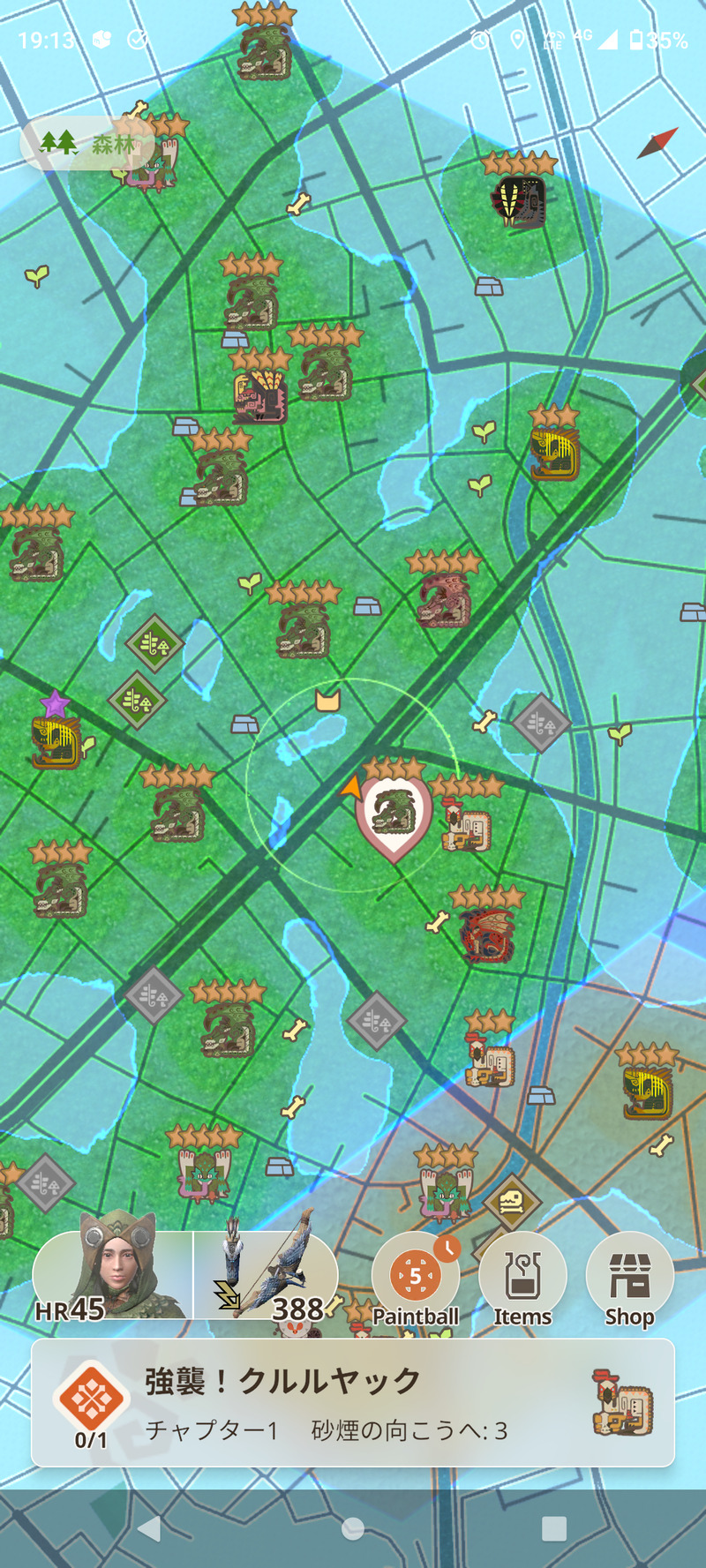
Task: Open the 強襲!クルルヤック quest card
Action: (x=353, y=1403)
